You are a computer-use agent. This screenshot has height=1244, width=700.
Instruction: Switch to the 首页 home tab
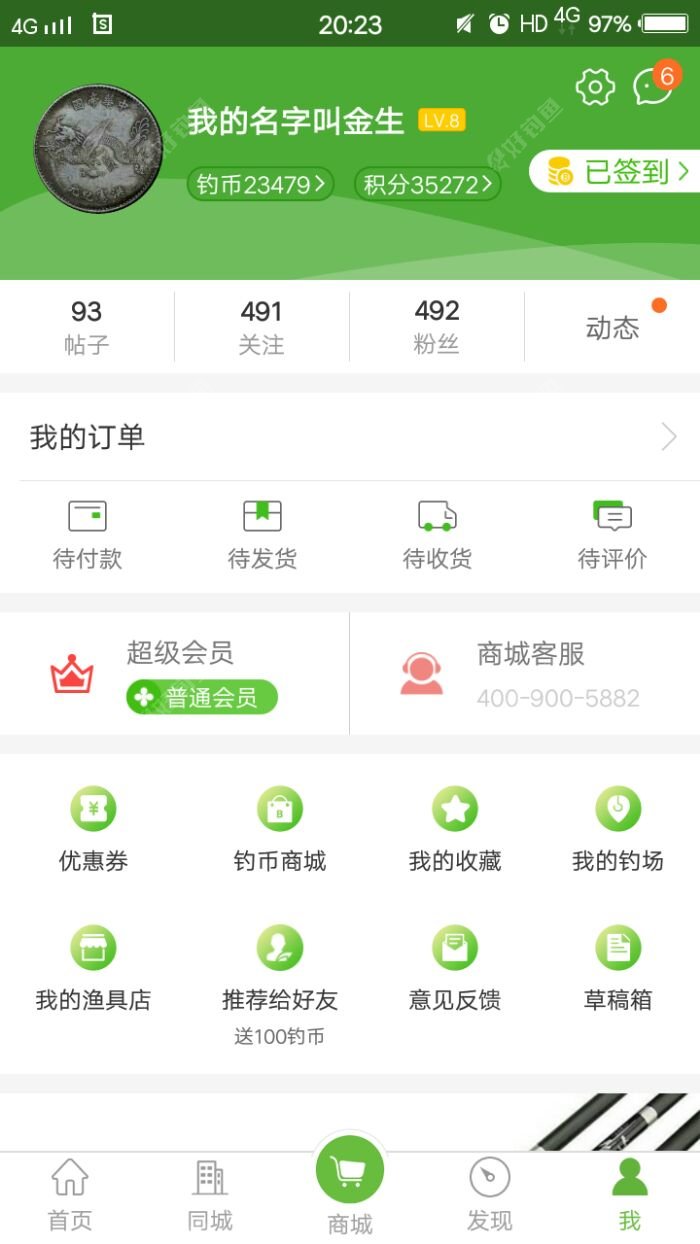70,1195
